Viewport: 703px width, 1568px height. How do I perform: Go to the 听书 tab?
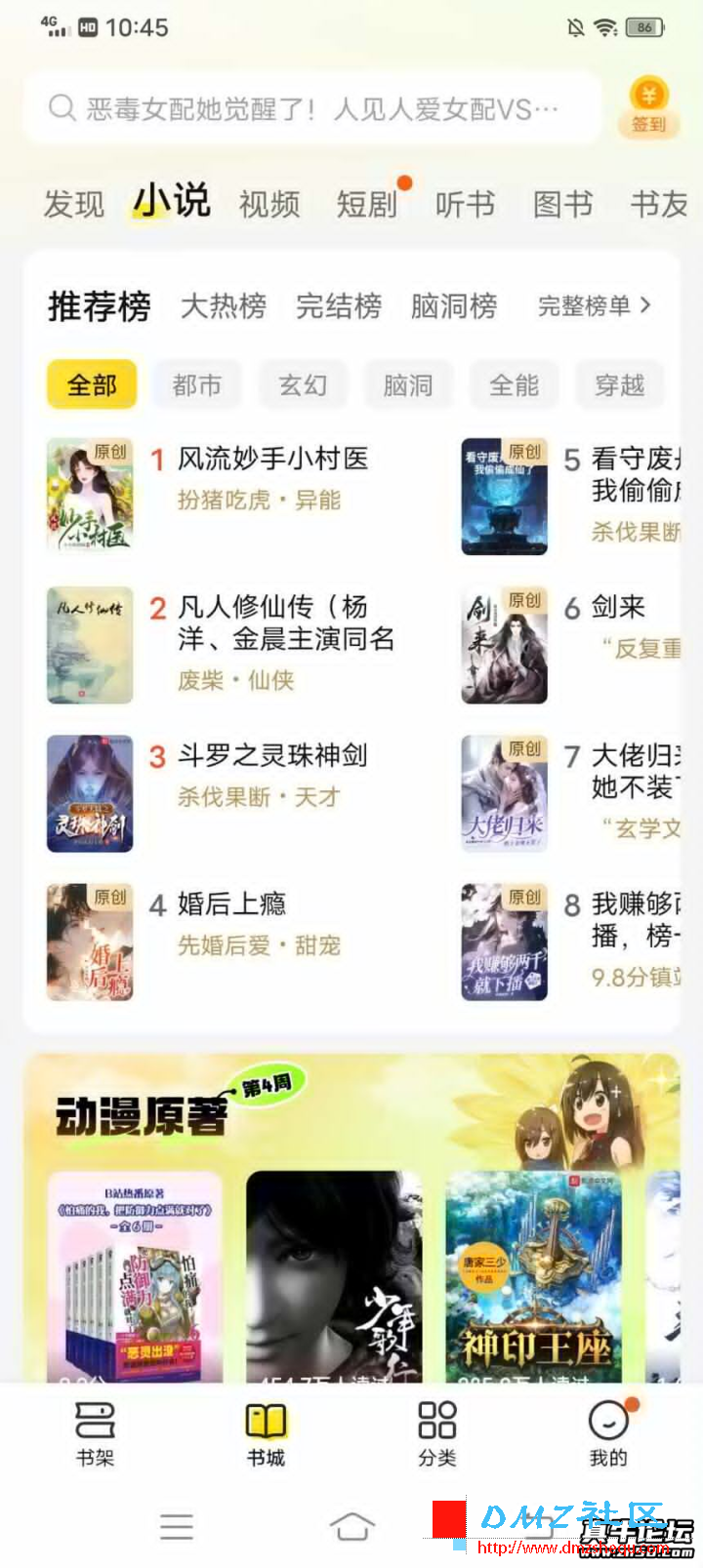click(x=465, y=204)
